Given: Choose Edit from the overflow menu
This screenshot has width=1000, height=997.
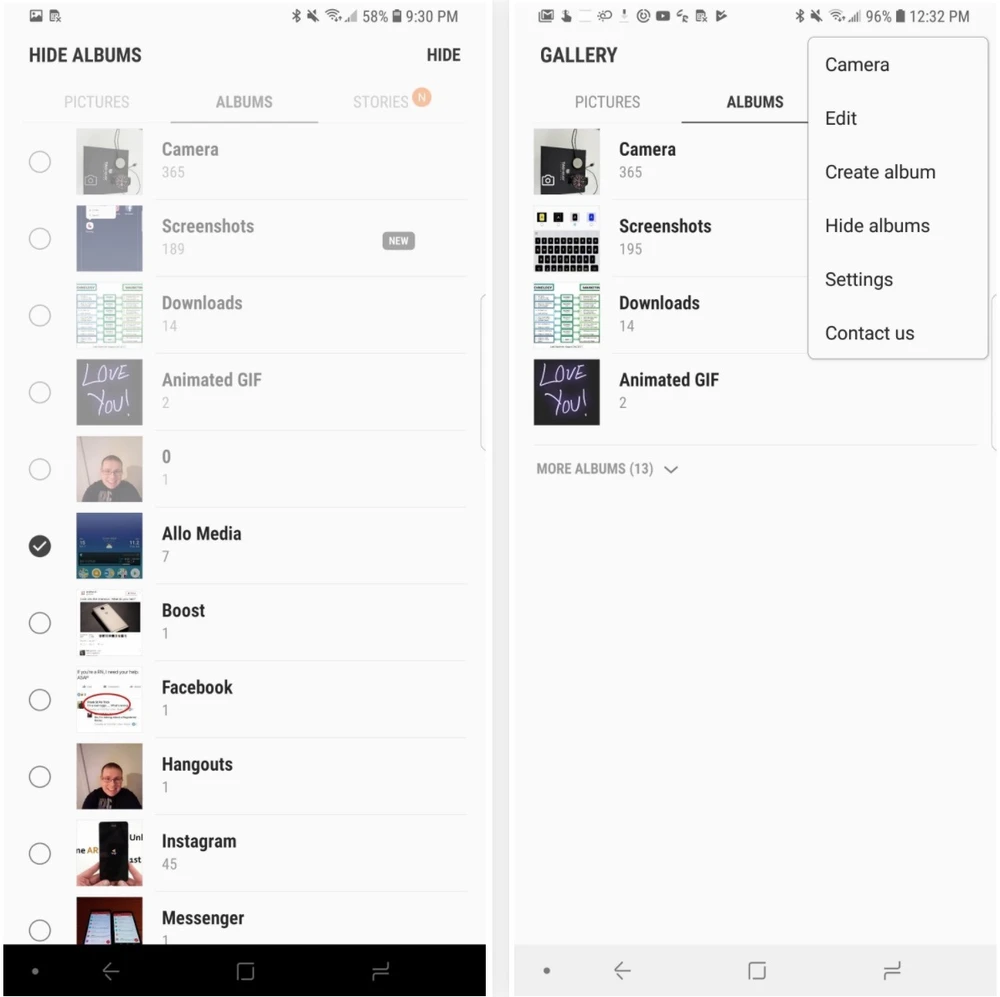Looking at the screenshot, I should (841, 118).
